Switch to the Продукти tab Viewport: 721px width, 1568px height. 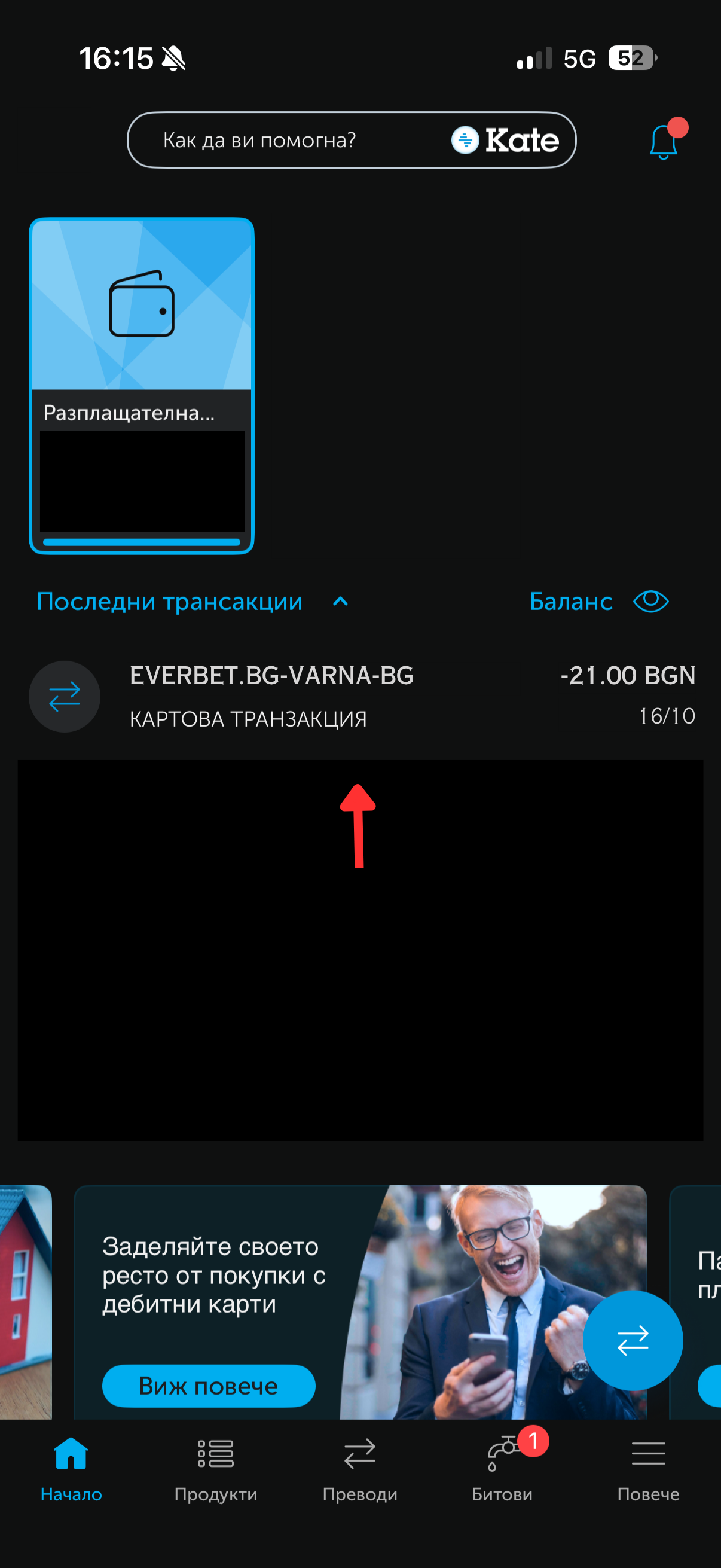215,1467
